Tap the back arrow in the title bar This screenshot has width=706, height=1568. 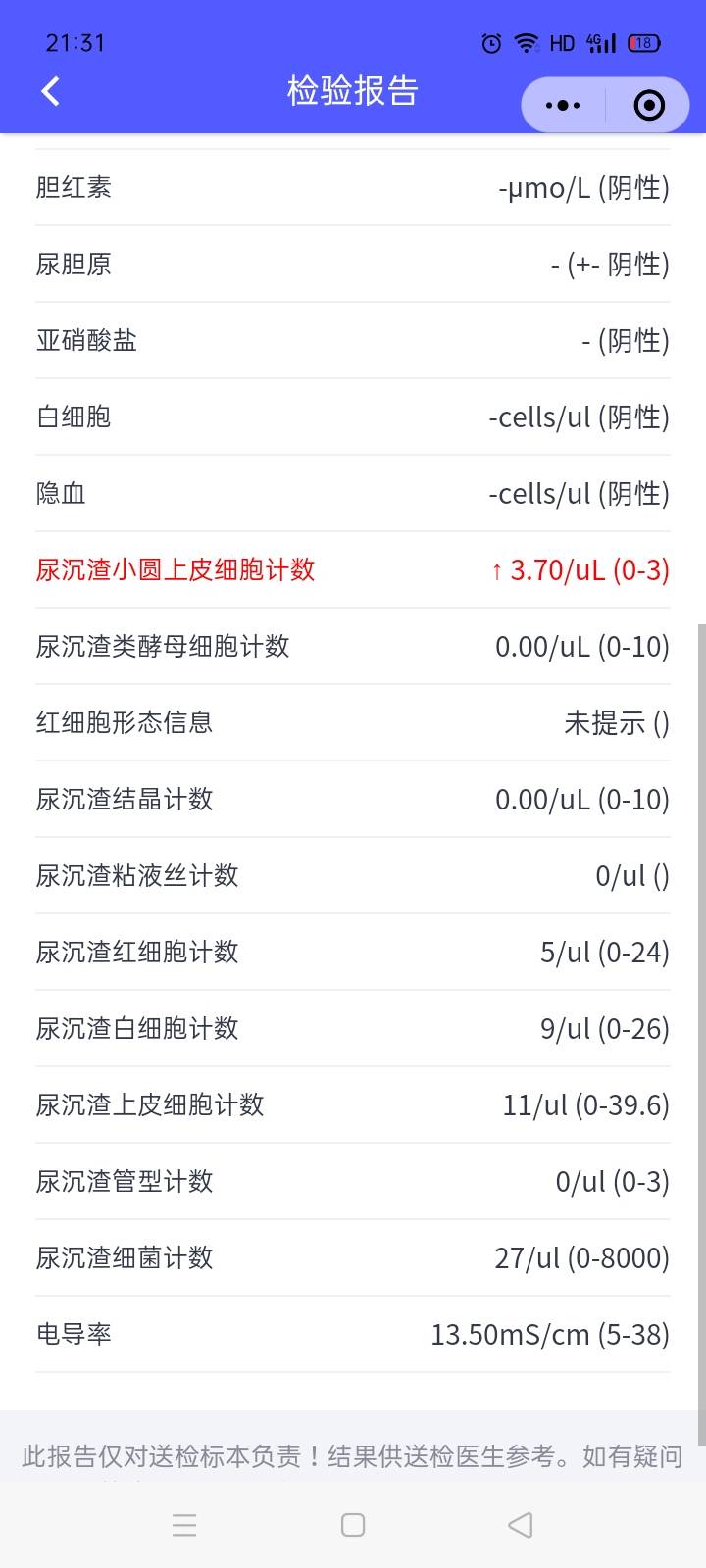tap(49, 90)
